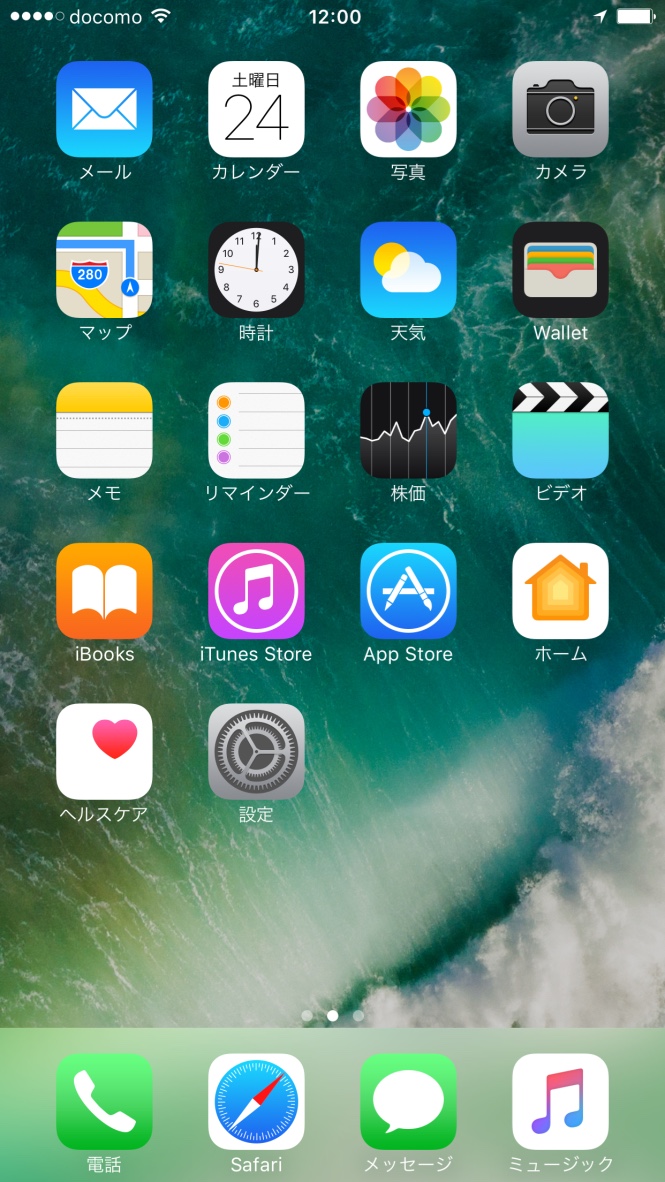This screenshot has height=1182, width=665.
Task: Launch the マップ maps app
Action: [104, 270]
